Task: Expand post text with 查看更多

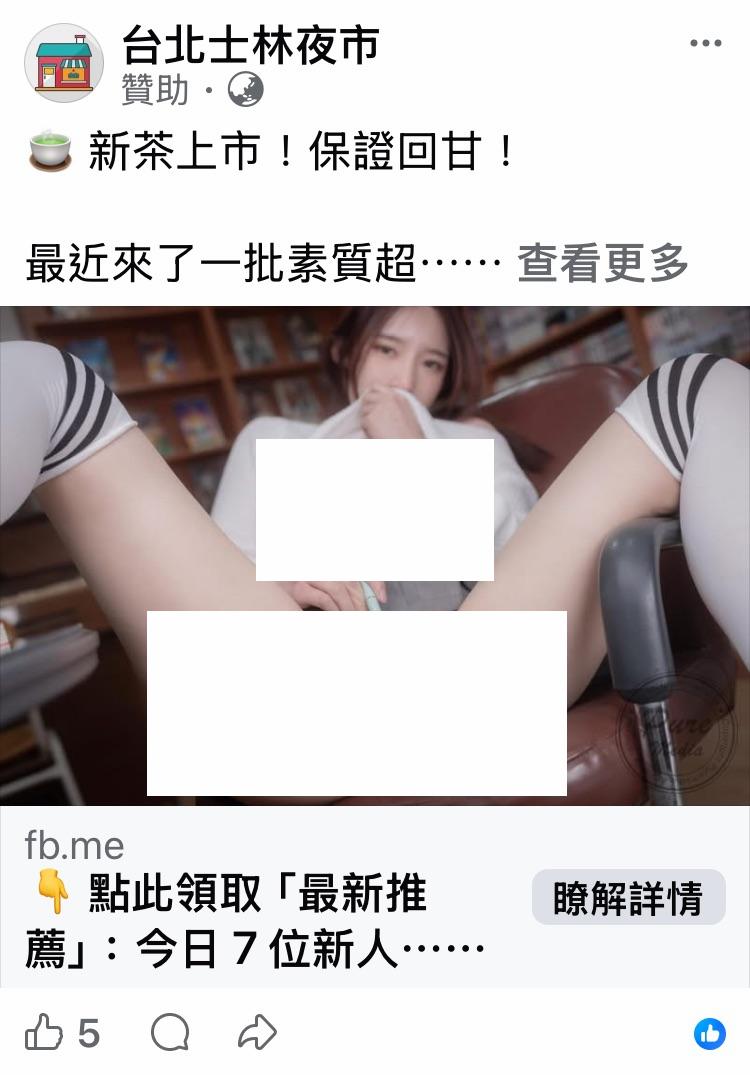Action: [603, 263]
